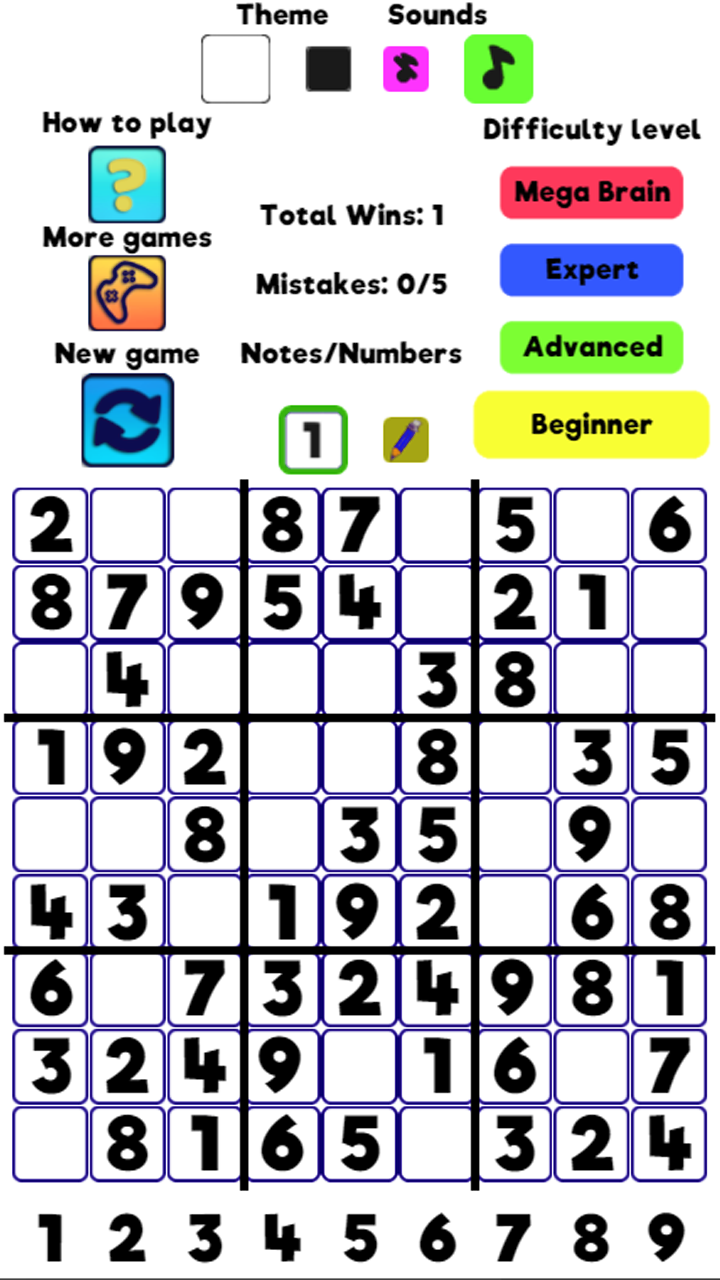720x1280 pixels.
Task: Select the black theme swatch
Action: tap(328, 69)
